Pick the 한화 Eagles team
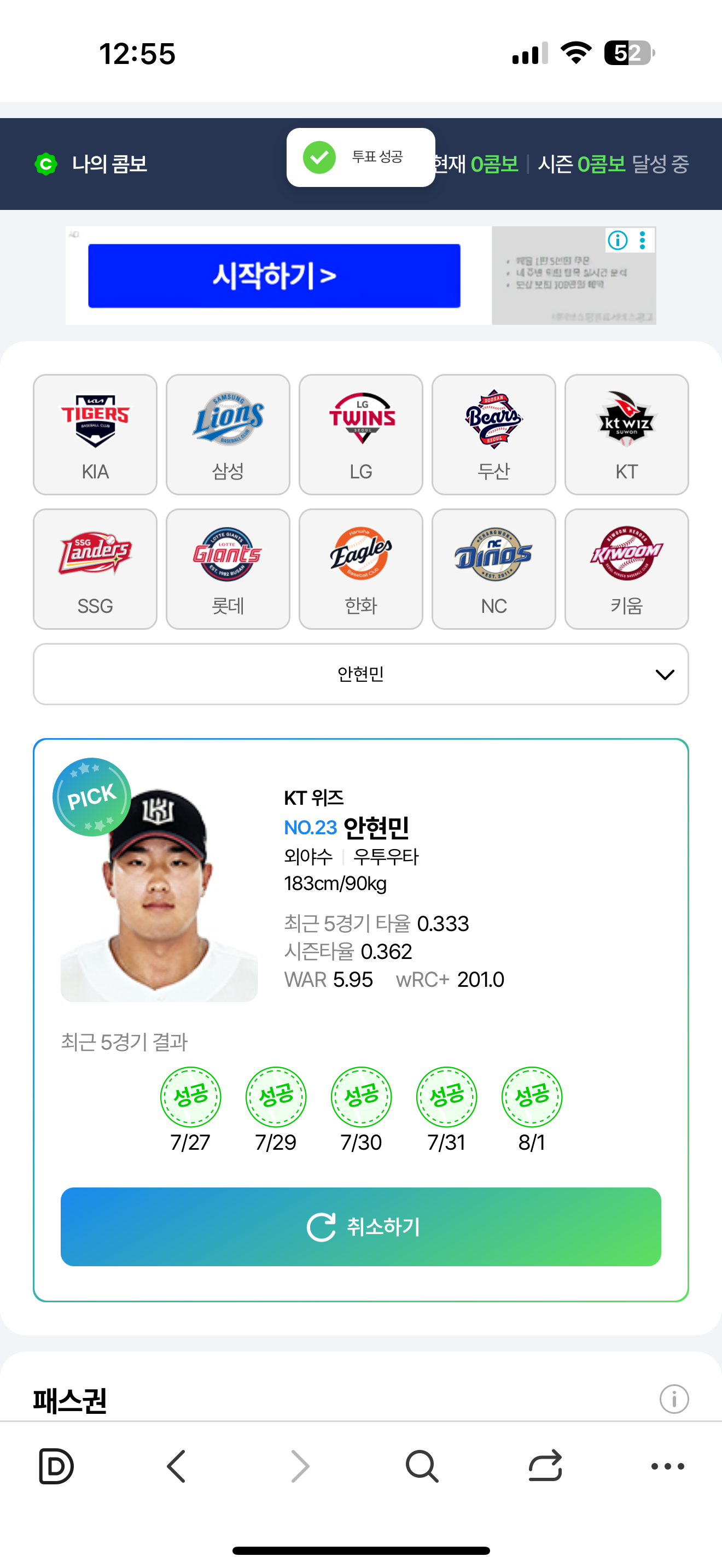722x1568 pixels. pyautogui.click(x=360, y=569)
